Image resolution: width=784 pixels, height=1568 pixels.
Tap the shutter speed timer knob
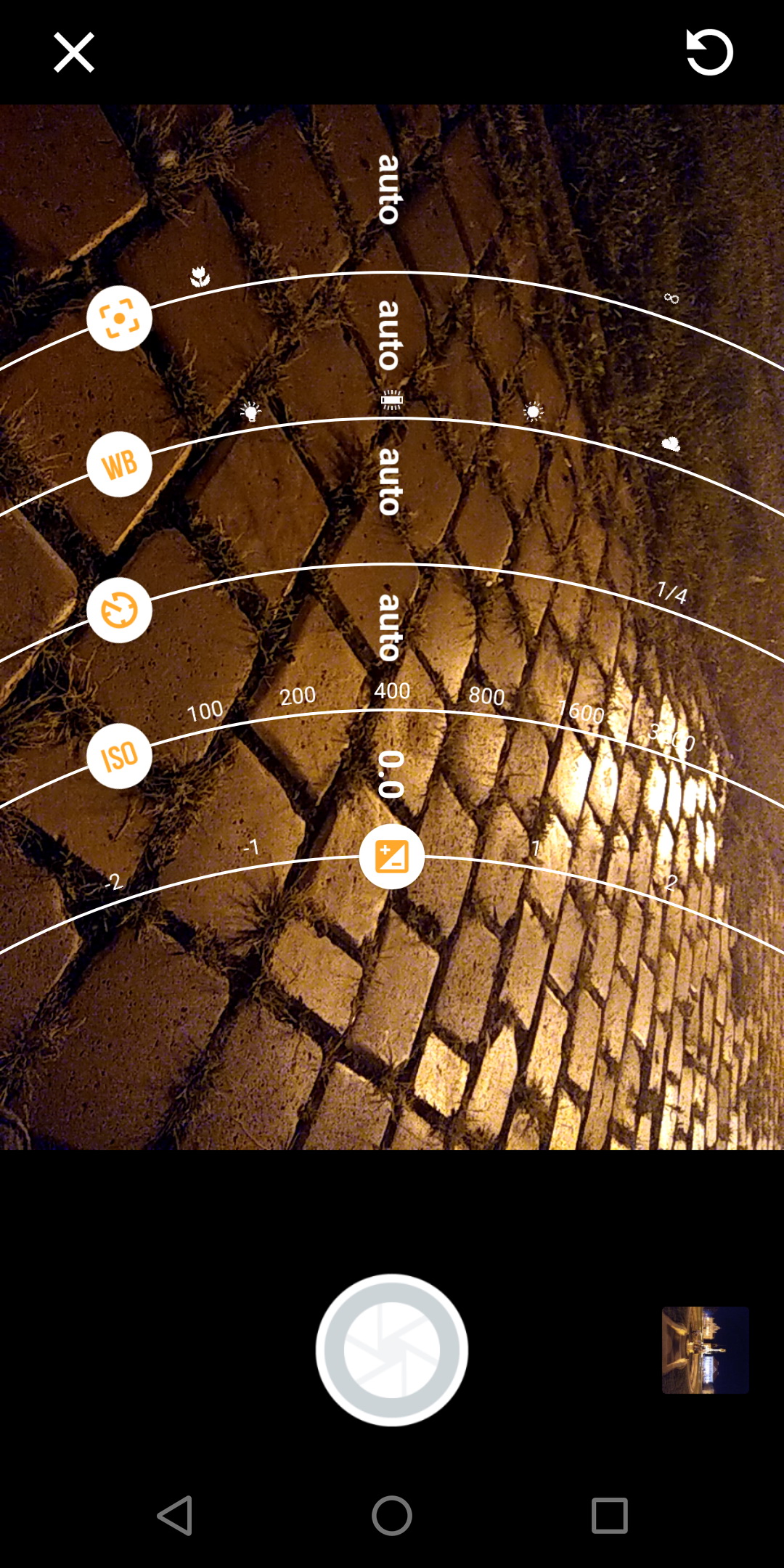click(x=119, y=610)
